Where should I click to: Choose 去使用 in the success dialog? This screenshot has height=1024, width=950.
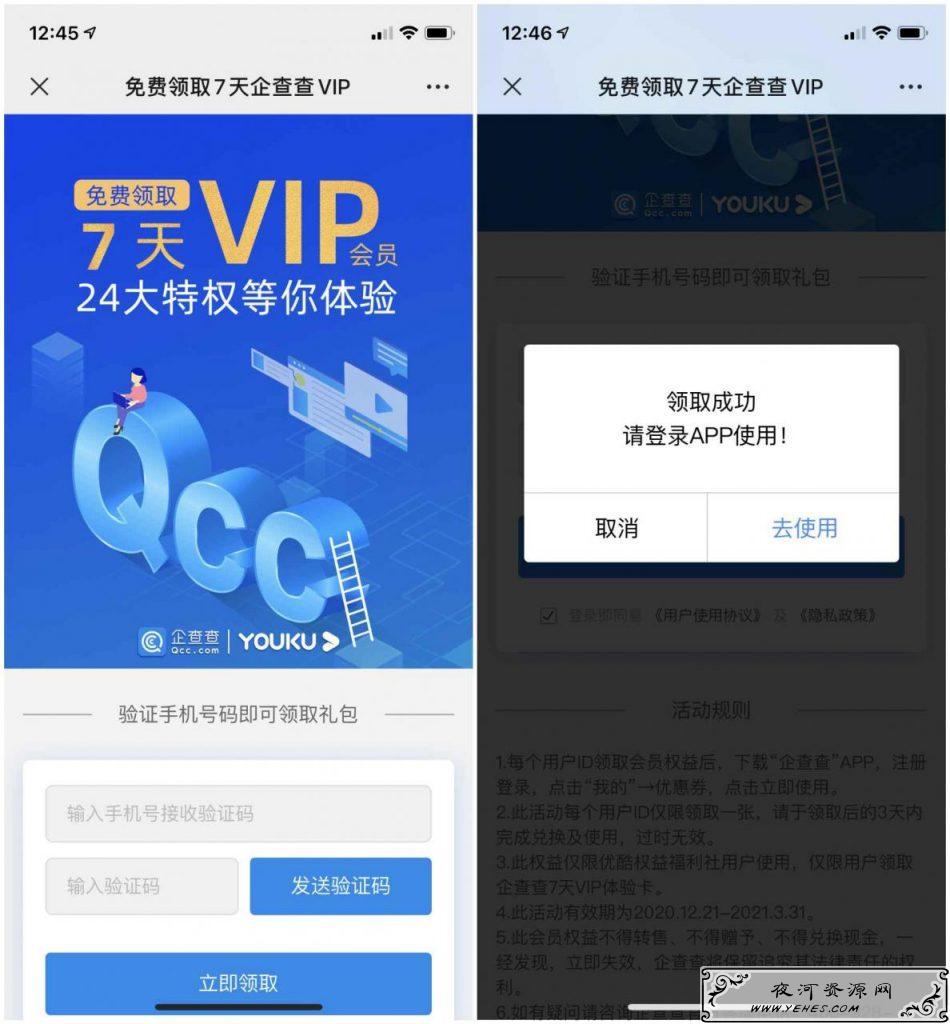[x=803, y=528]
